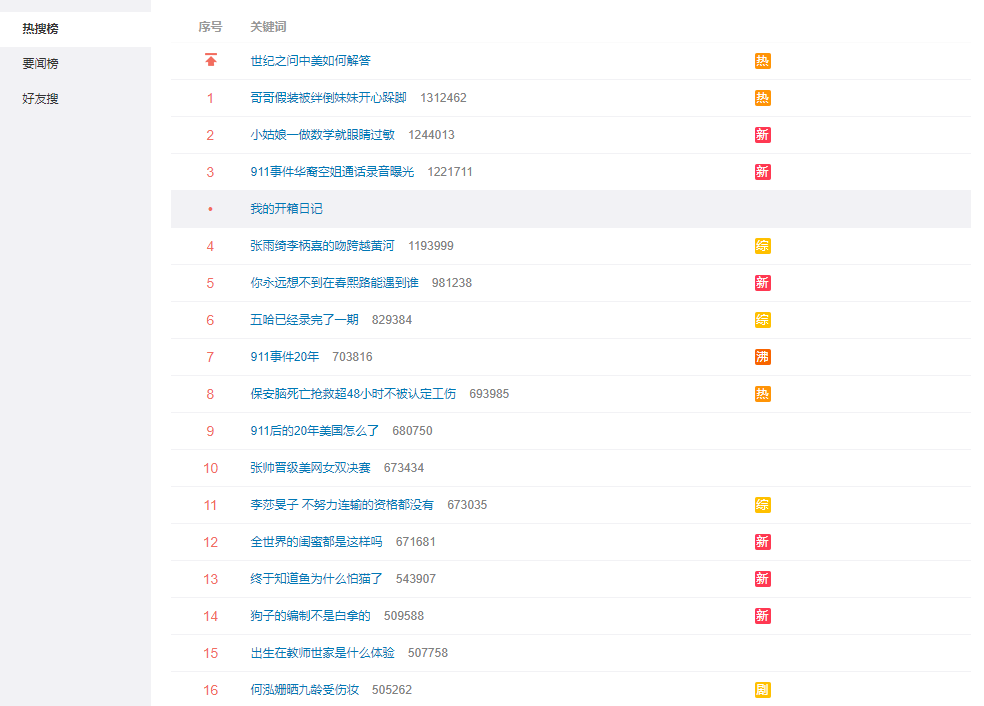
Task: Open promoted topic 我的开箱日记
Action: pyautogui.click(x=286, y=209)
